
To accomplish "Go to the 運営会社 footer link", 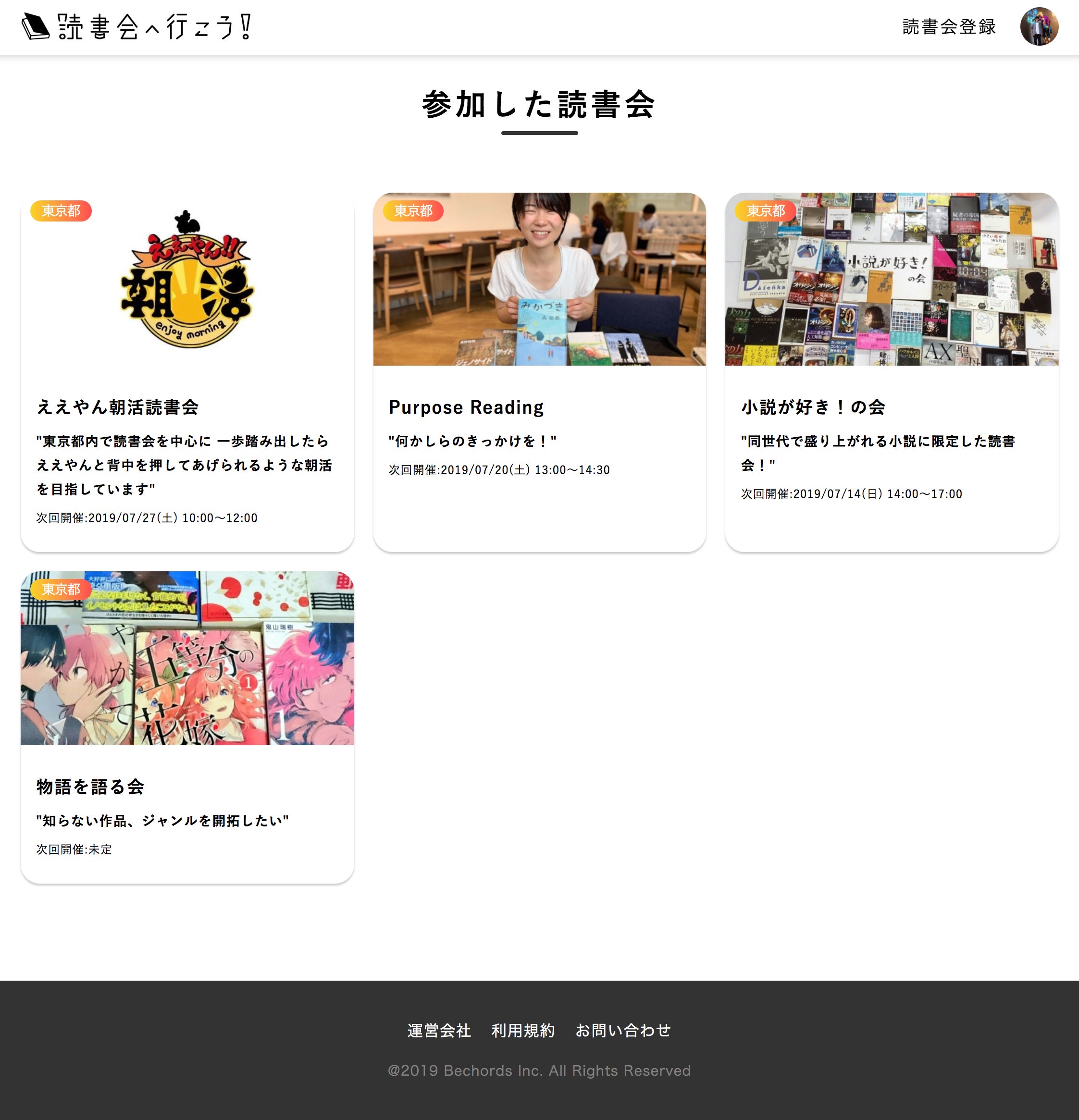I will pos(439,1030).
